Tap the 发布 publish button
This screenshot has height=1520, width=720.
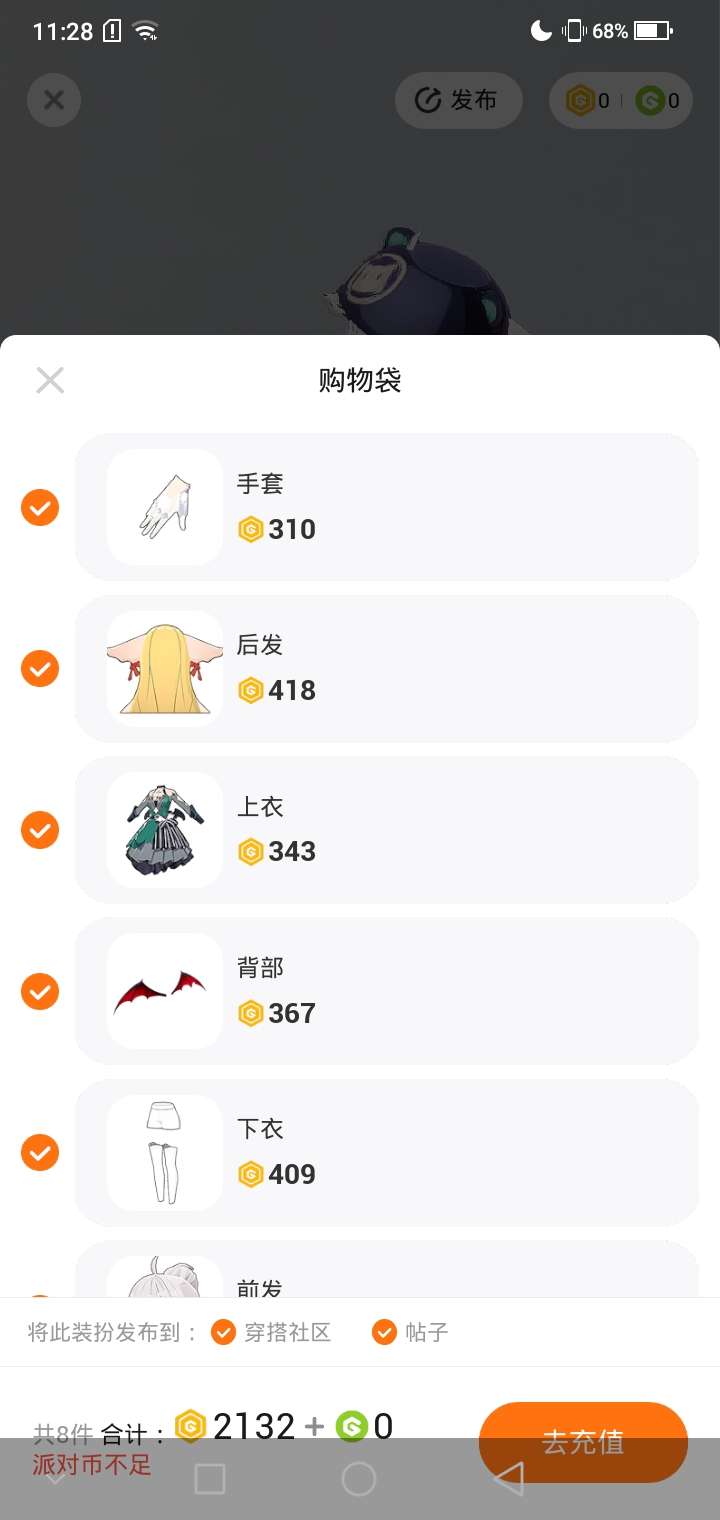[459, 100]
